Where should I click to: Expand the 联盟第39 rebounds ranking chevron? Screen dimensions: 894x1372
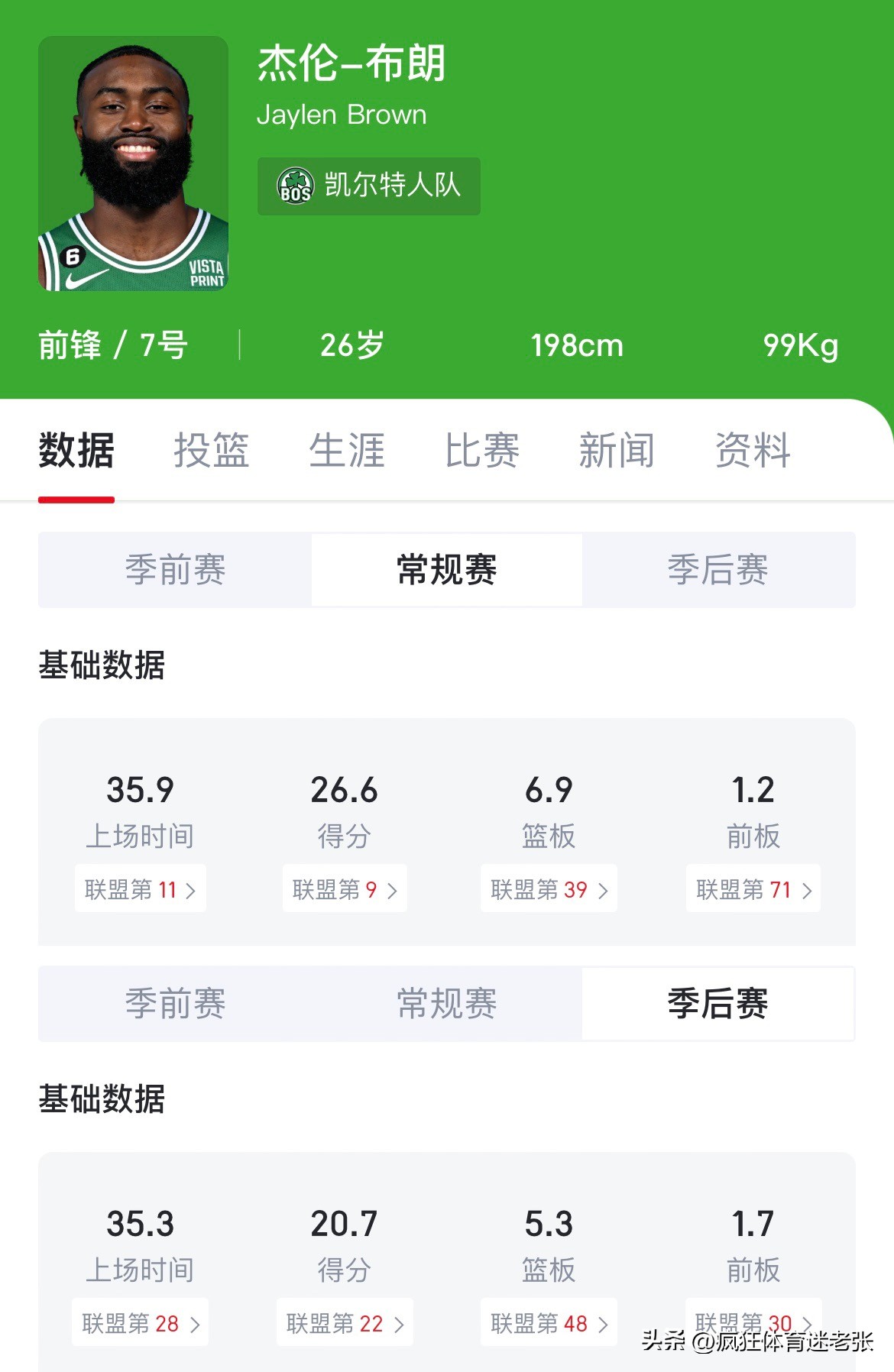[548, 889]
